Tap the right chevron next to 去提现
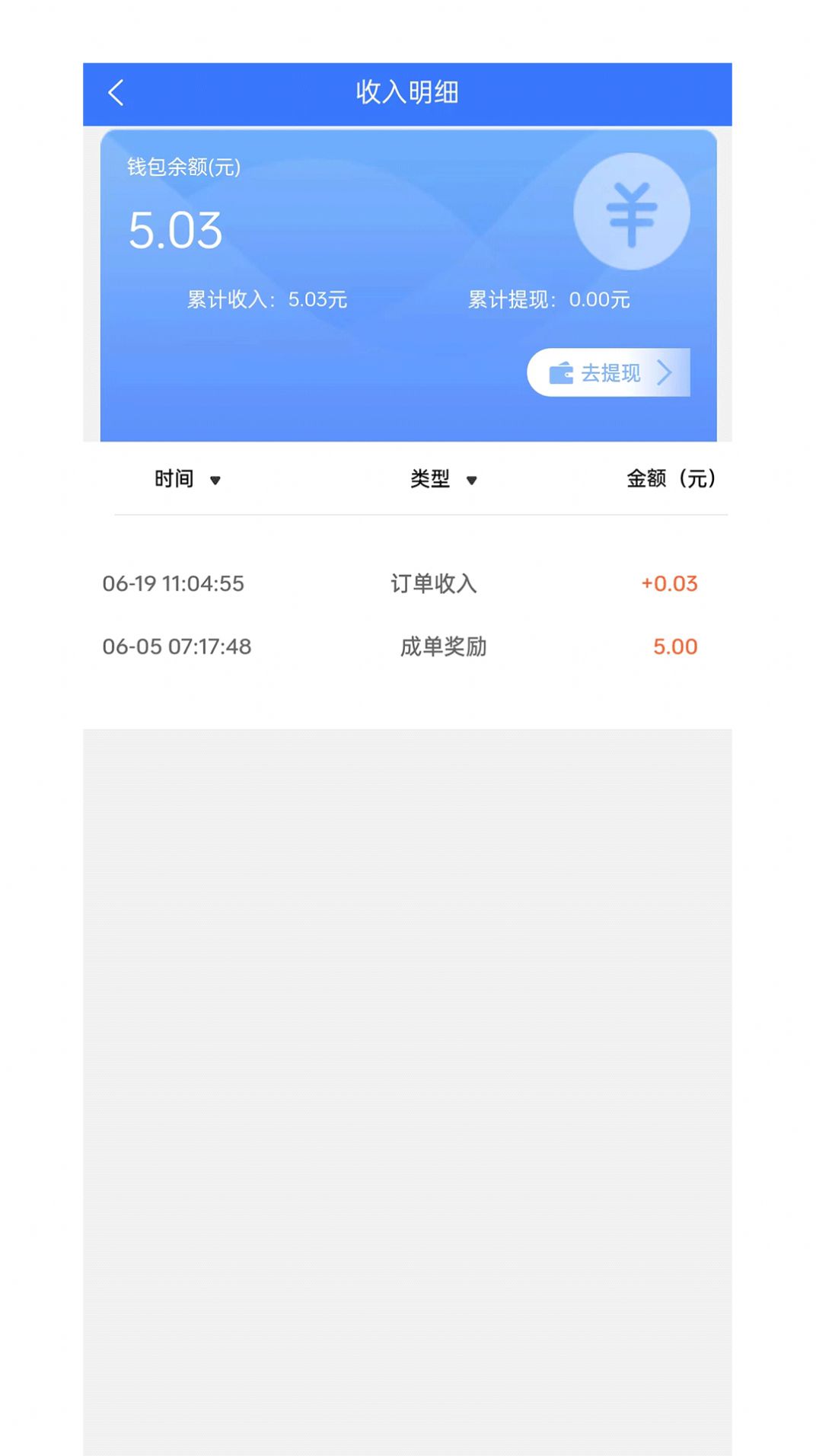This screenshot has width=816, height=1456. [666, 373]
